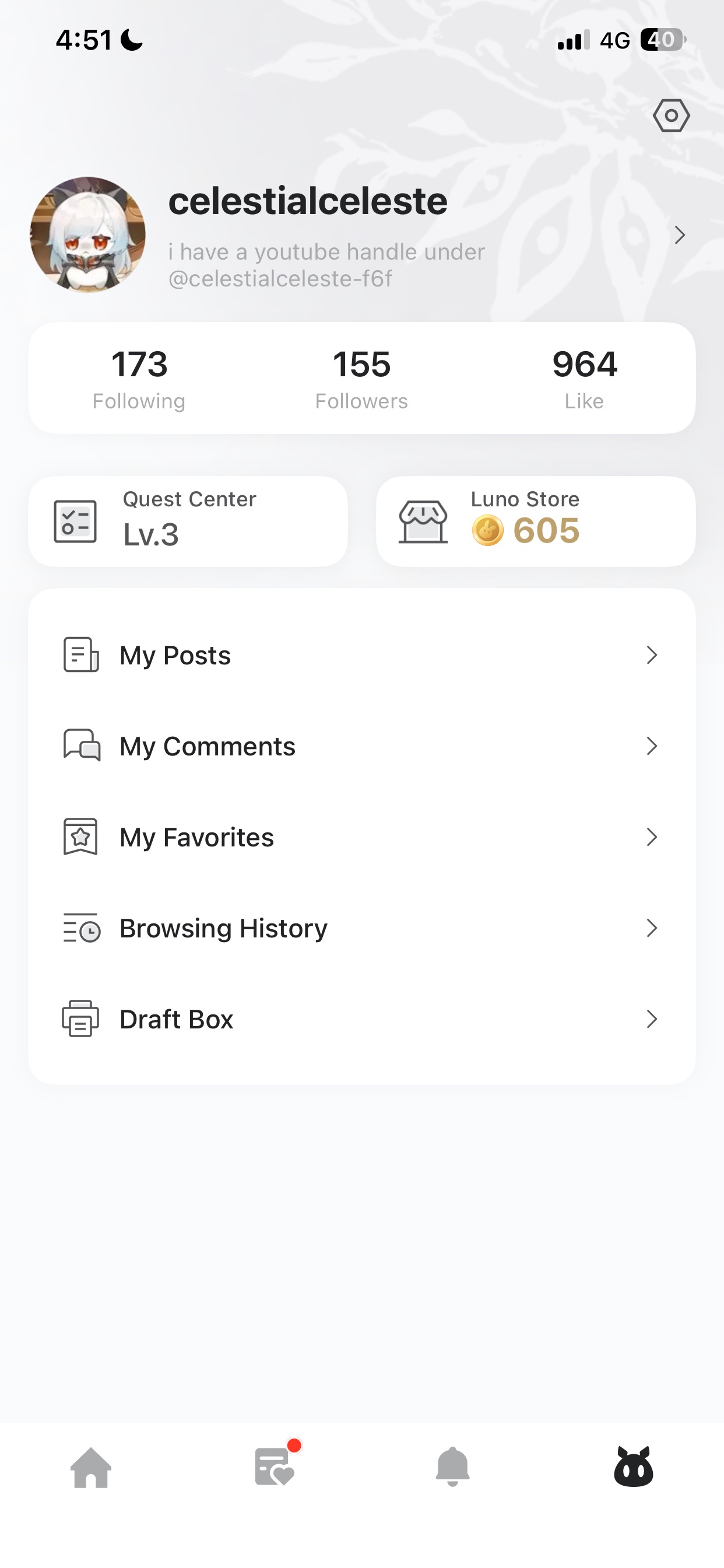View the 155 Followers list
Viewport: 724px width, 1568px height.
[x=361, y=379]
